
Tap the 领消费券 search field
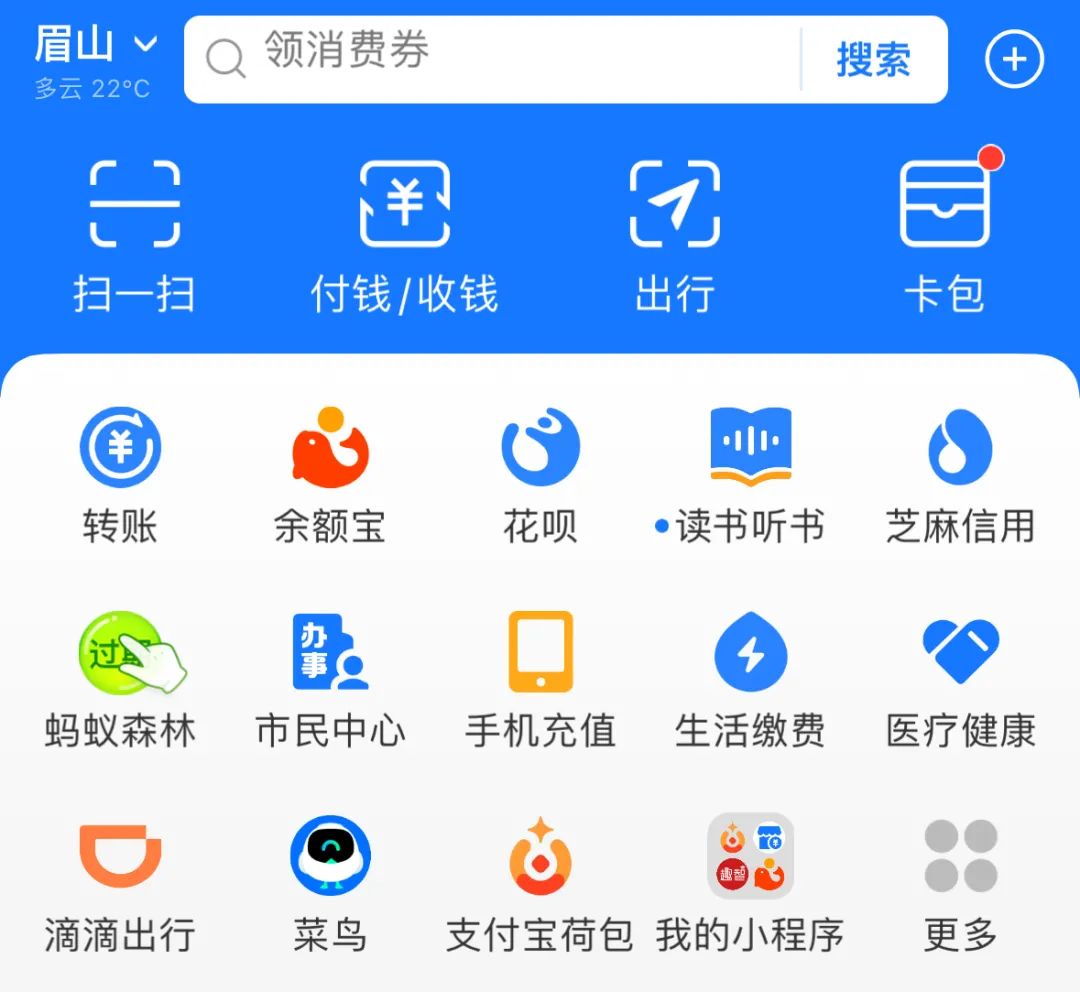pos(500,59)
